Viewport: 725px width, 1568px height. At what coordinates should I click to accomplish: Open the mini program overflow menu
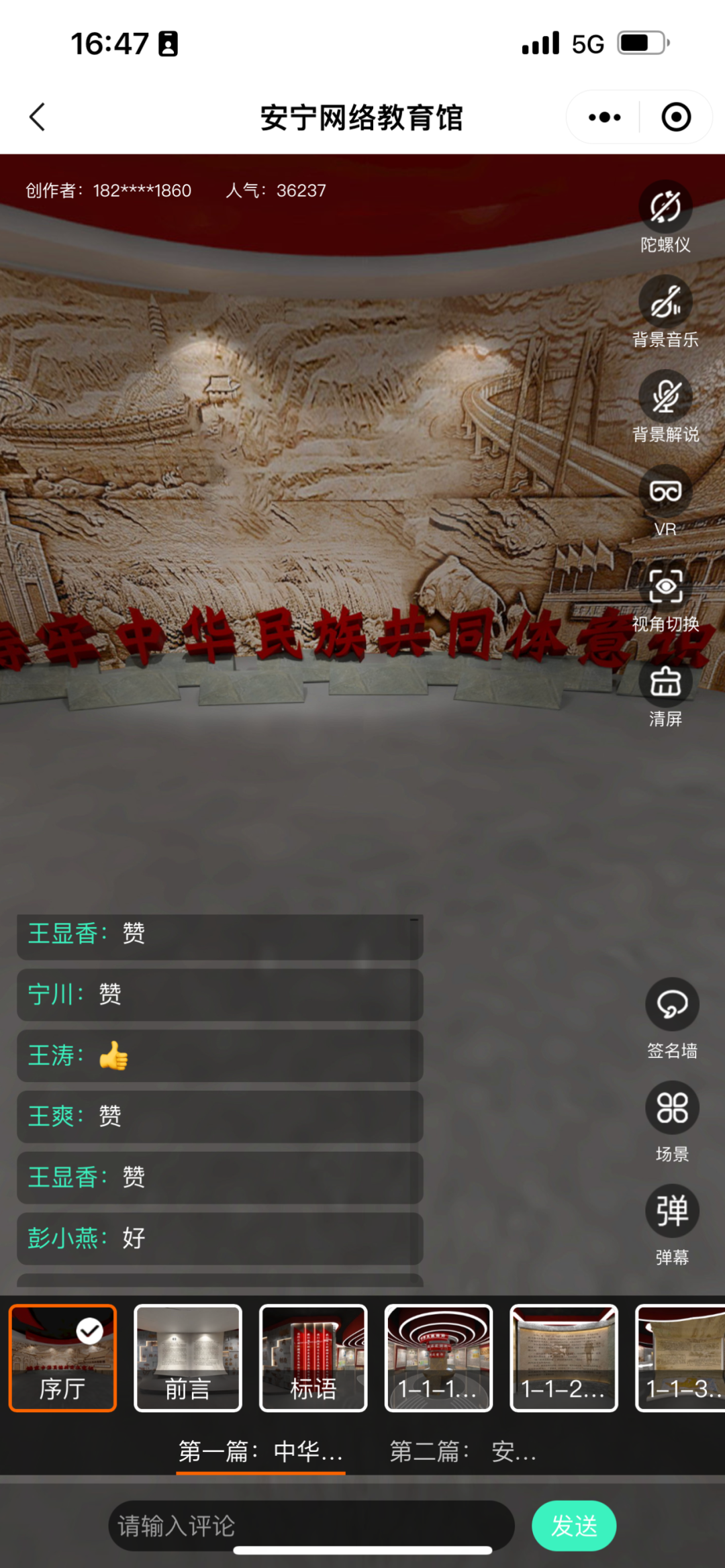point(604,117)
